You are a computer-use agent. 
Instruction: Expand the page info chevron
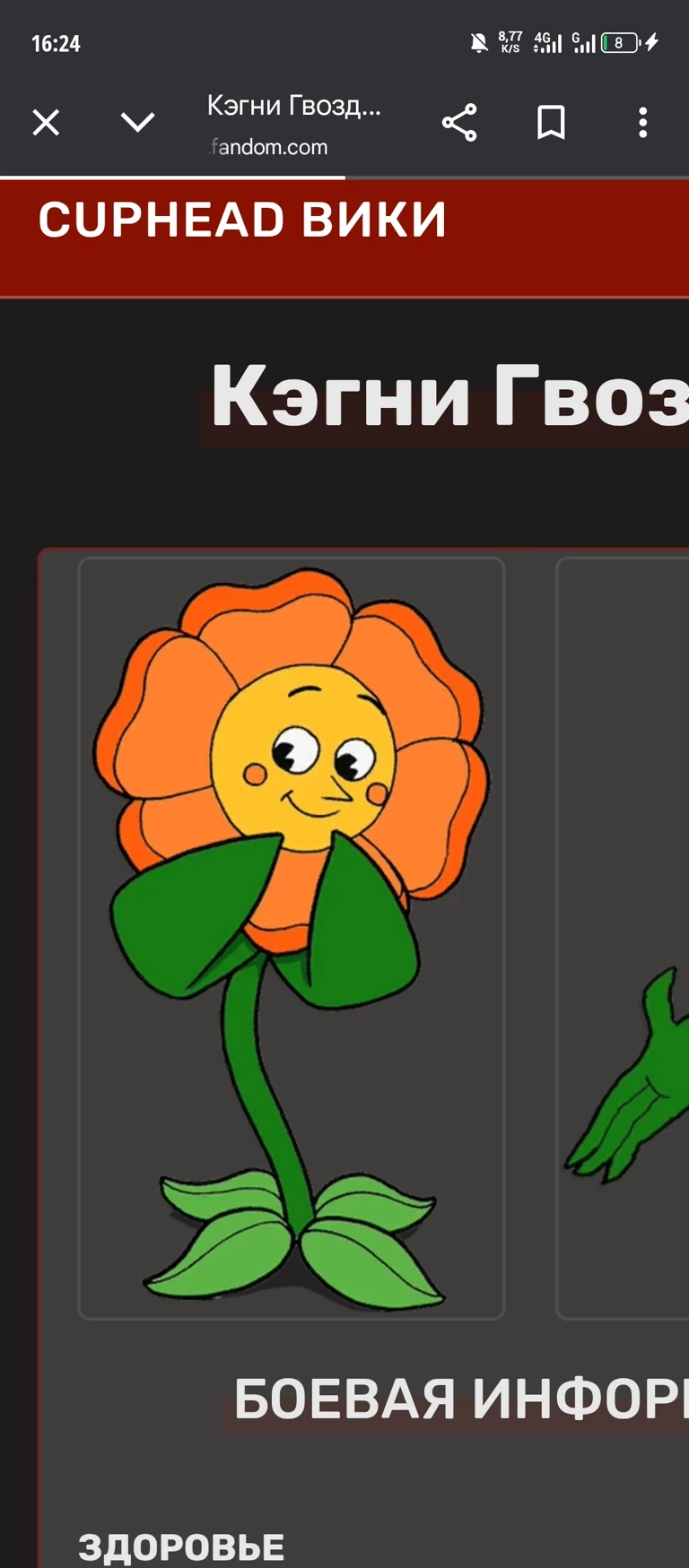pyautogui.click(x=137, y=122)
